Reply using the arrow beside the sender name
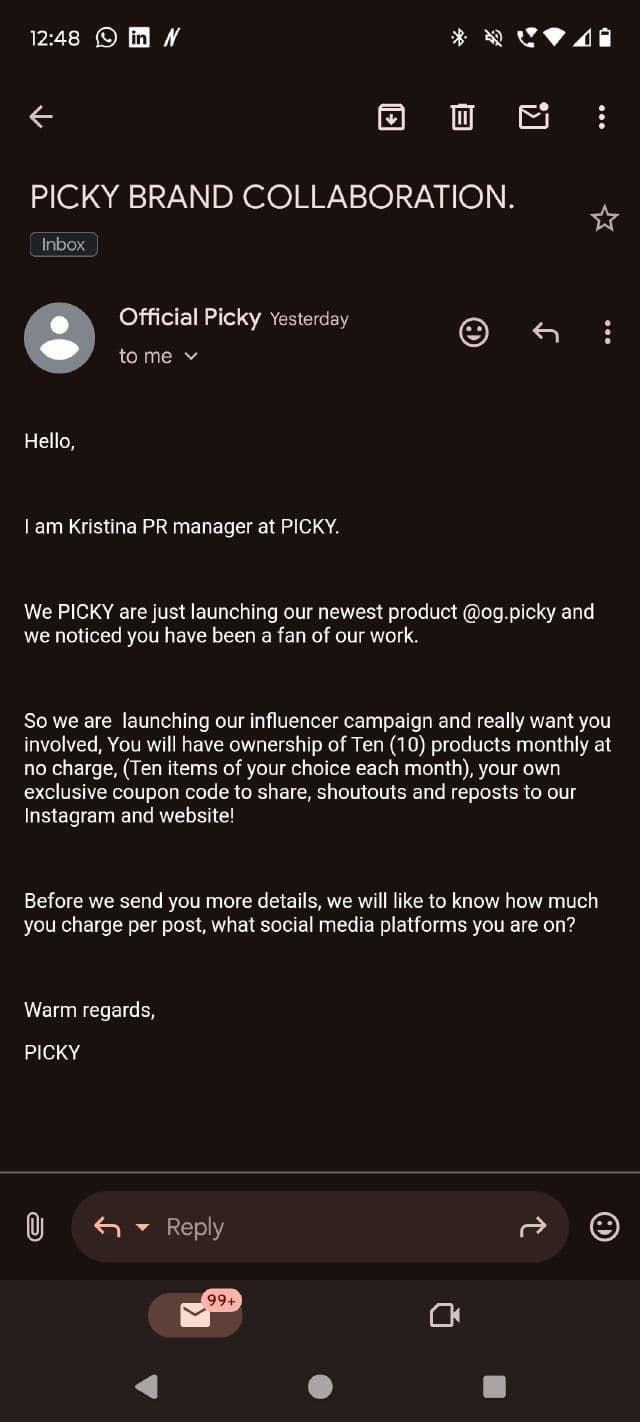 point(545,332)
